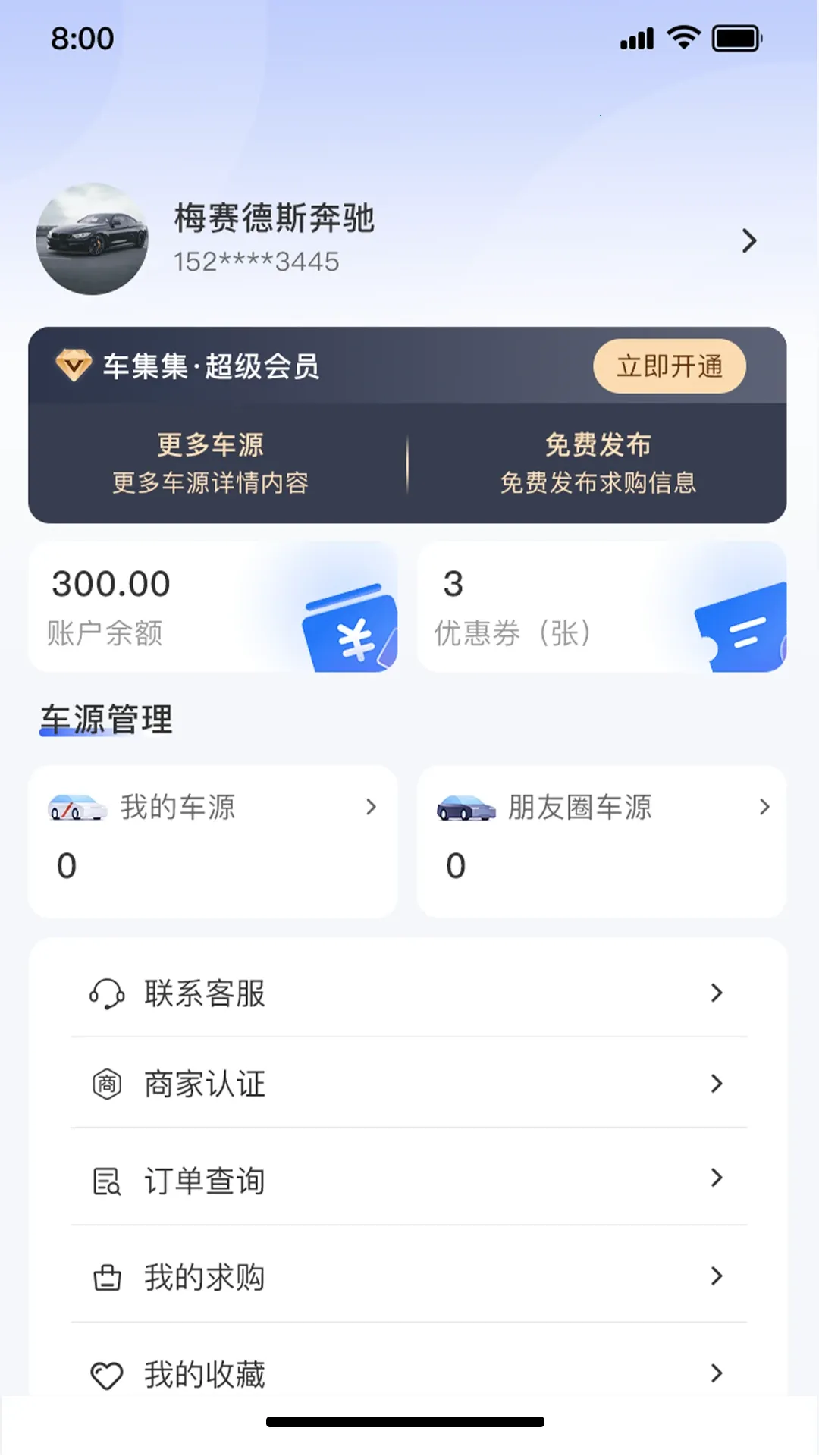Click the heart icon beside 我的收藏
Image resolution: width=819 pixels, height=1456 pixels.
(108, 1373)
